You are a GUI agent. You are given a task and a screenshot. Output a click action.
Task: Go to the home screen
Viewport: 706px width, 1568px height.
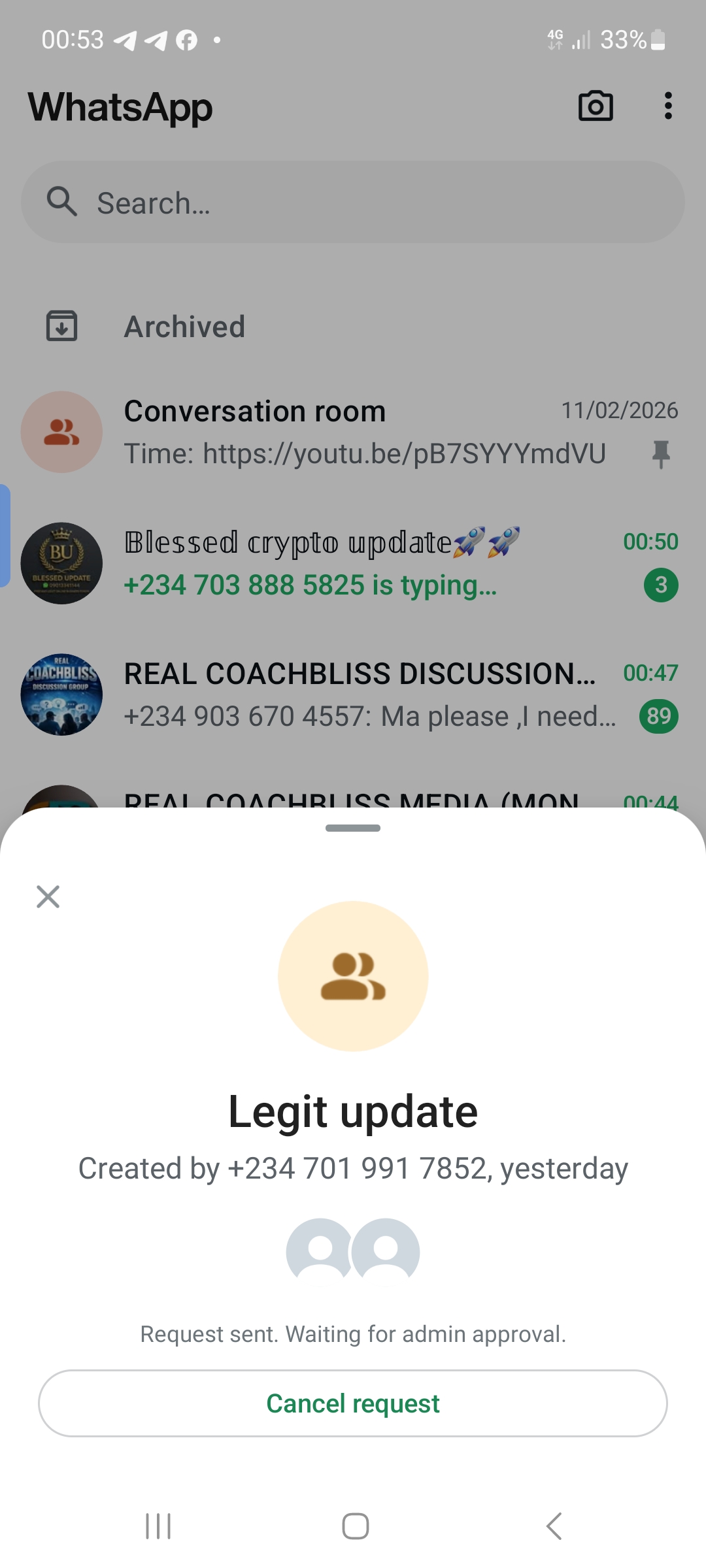pyautogui.click(x=355, y=1526)
